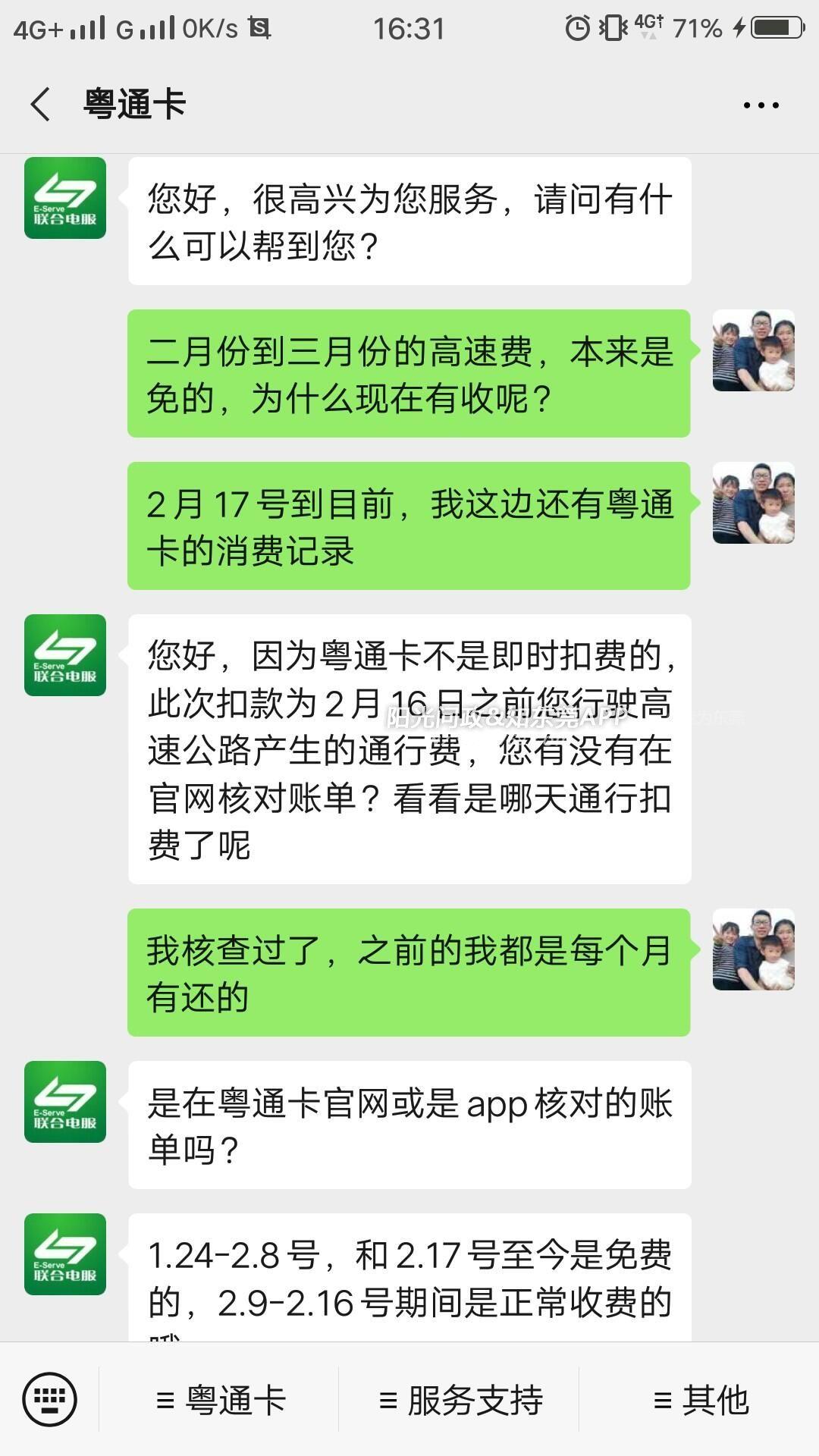Viewport: 819px width, 1456px height.
Task: Open the 粤通卡 bottom menu
Action: tap(219, 1400)
